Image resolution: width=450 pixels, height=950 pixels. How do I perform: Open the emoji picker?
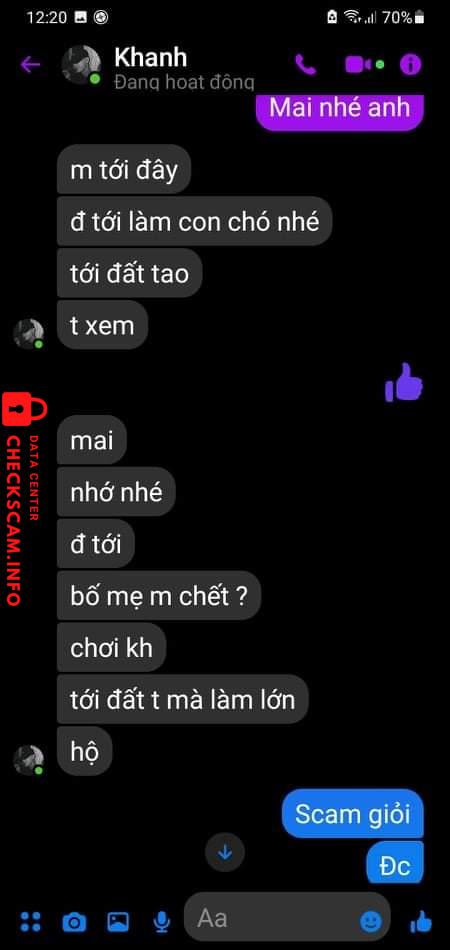[371, 922]
